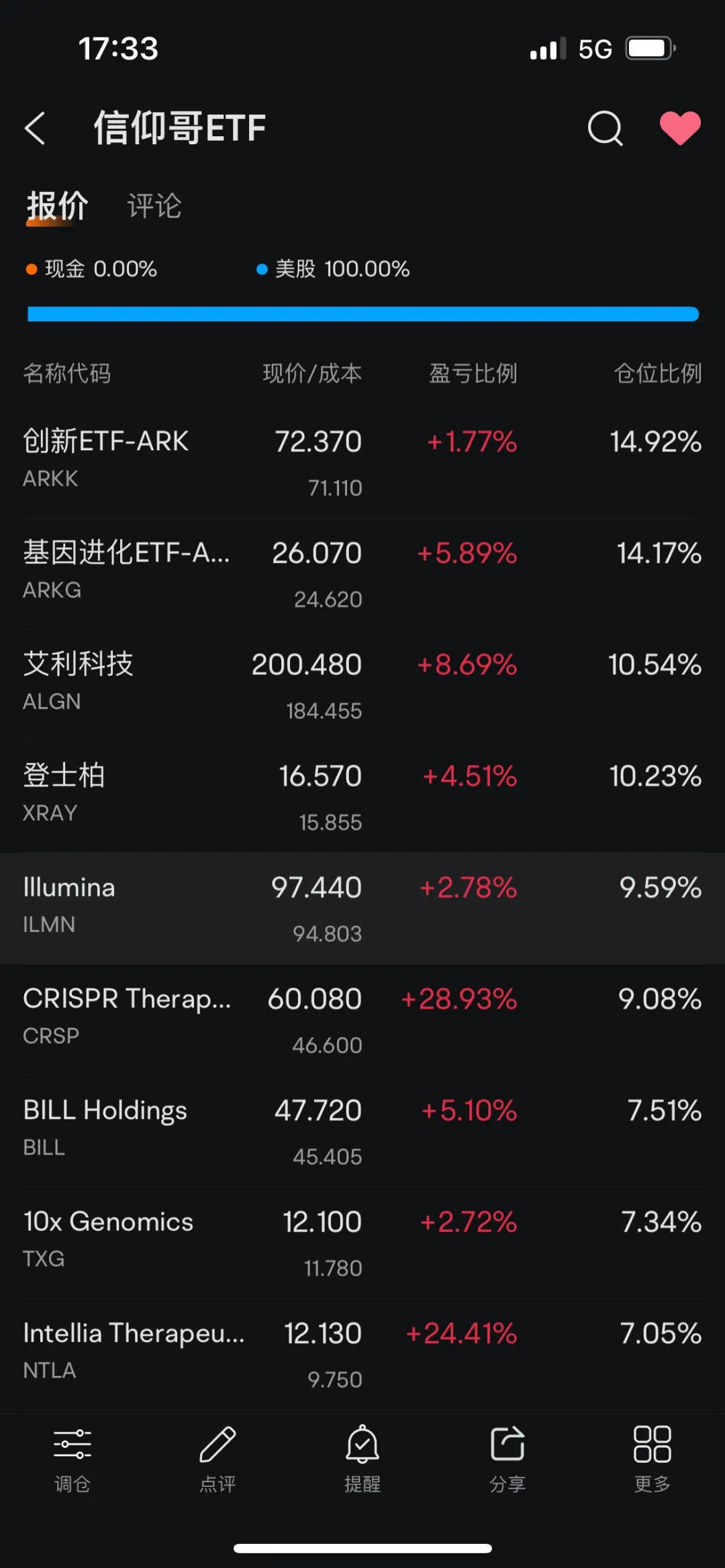
Task: Write a review with 点评
Action: click(217, 1459)
